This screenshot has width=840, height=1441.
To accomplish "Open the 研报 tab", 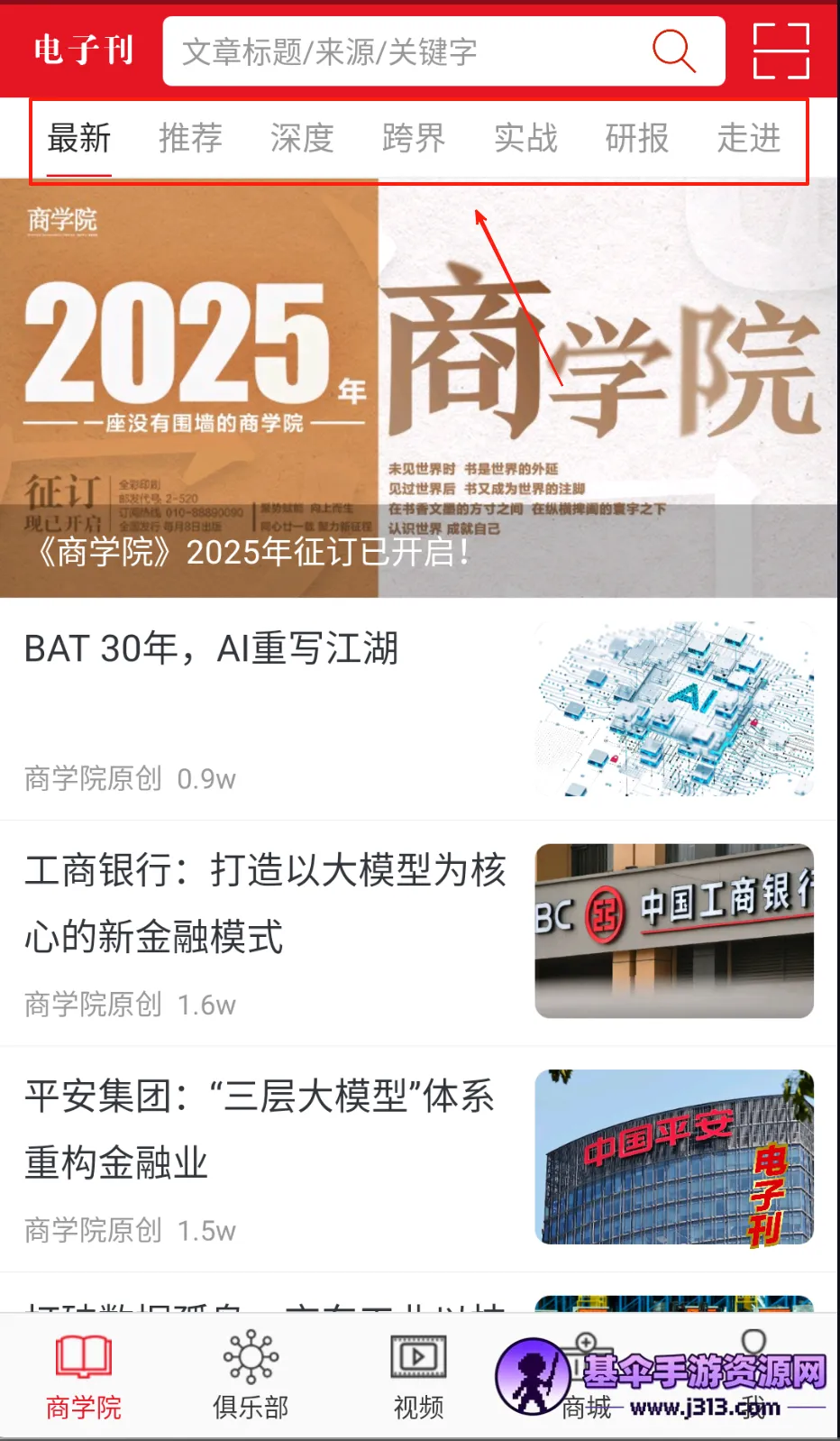I will 636,139.
